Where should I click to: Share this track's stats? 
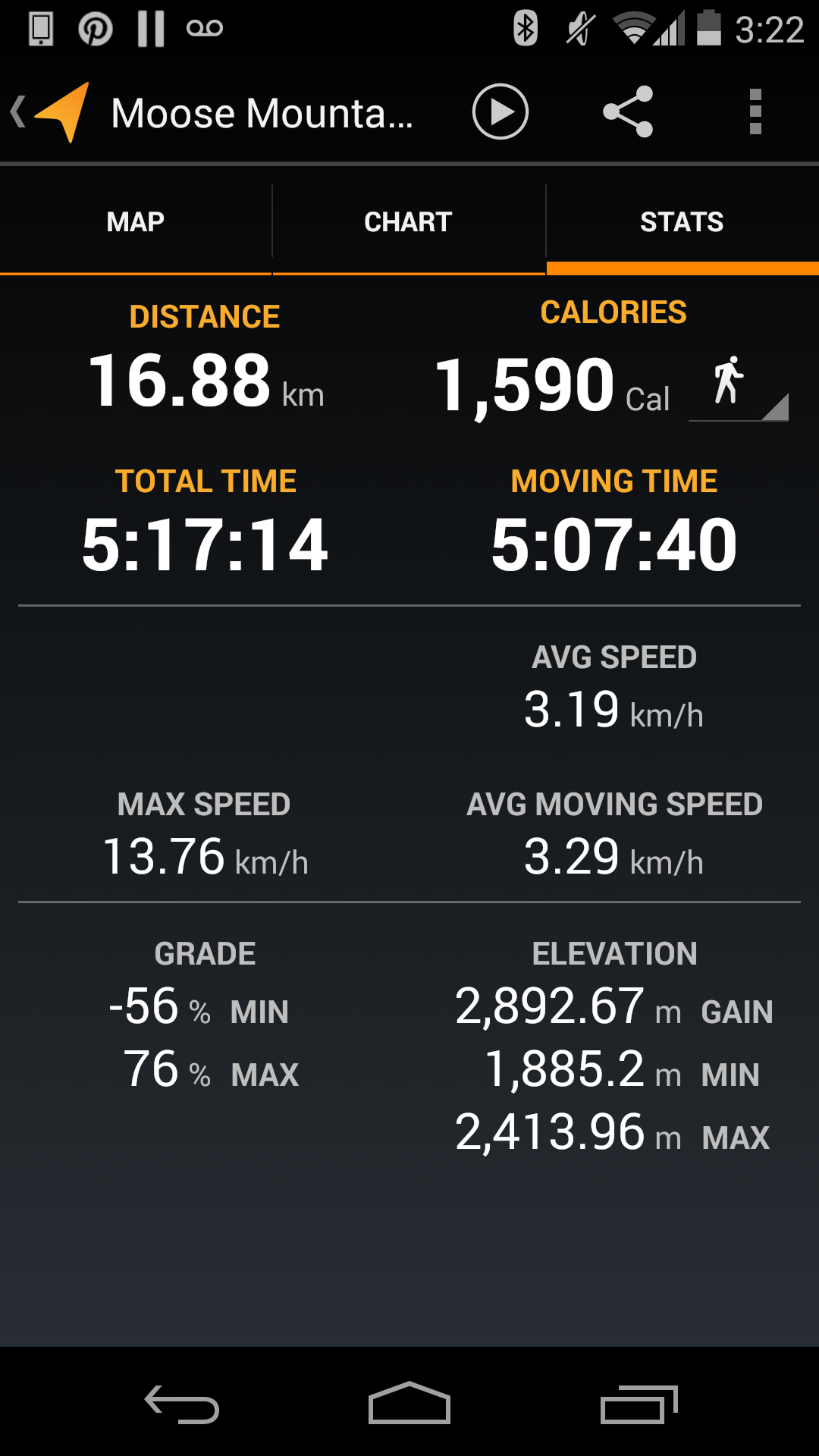[x=628, y=111]
